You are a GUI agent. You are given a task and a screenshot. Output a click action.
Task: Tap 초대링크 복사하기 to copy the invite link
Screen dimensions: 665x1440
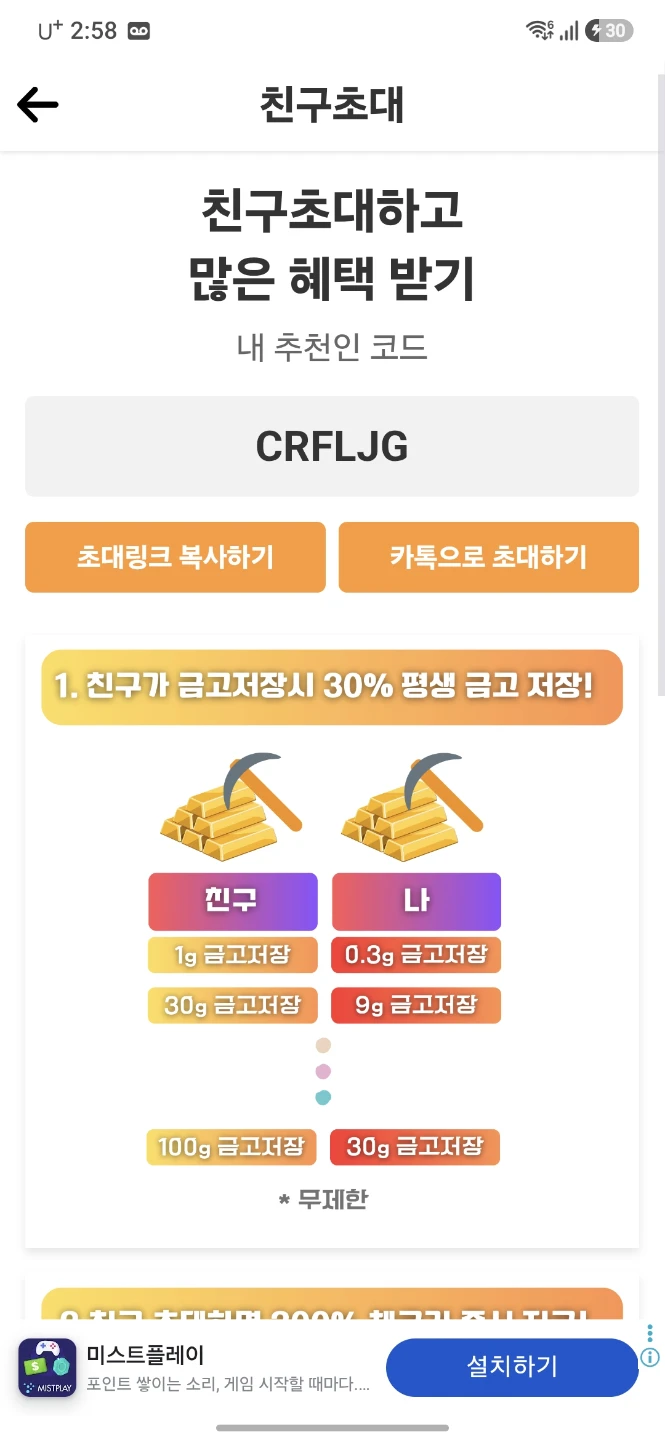click(x=175, y=557)
